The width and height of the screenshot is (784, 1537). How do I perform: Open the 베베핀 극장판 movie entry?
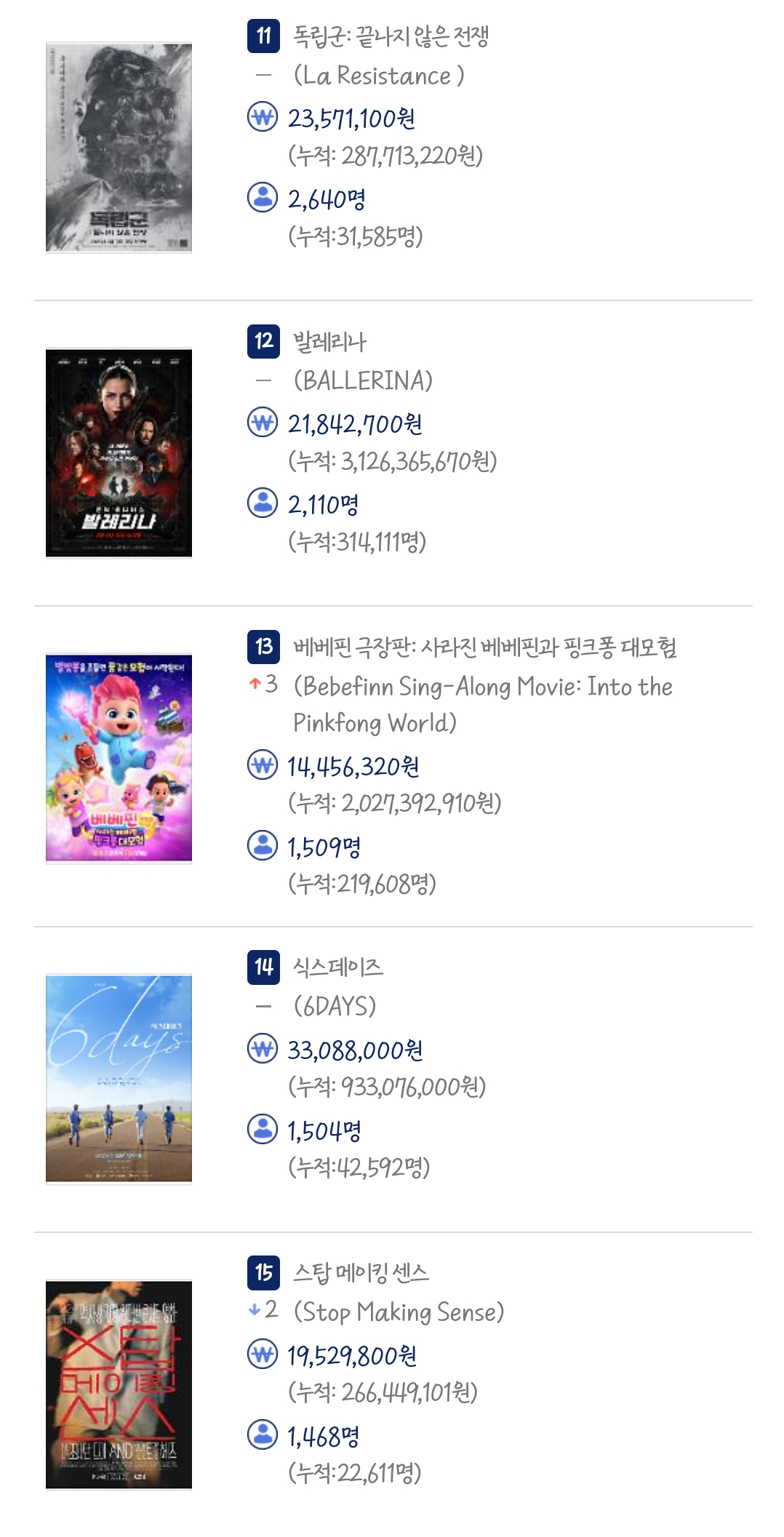(x=484, y=647)
